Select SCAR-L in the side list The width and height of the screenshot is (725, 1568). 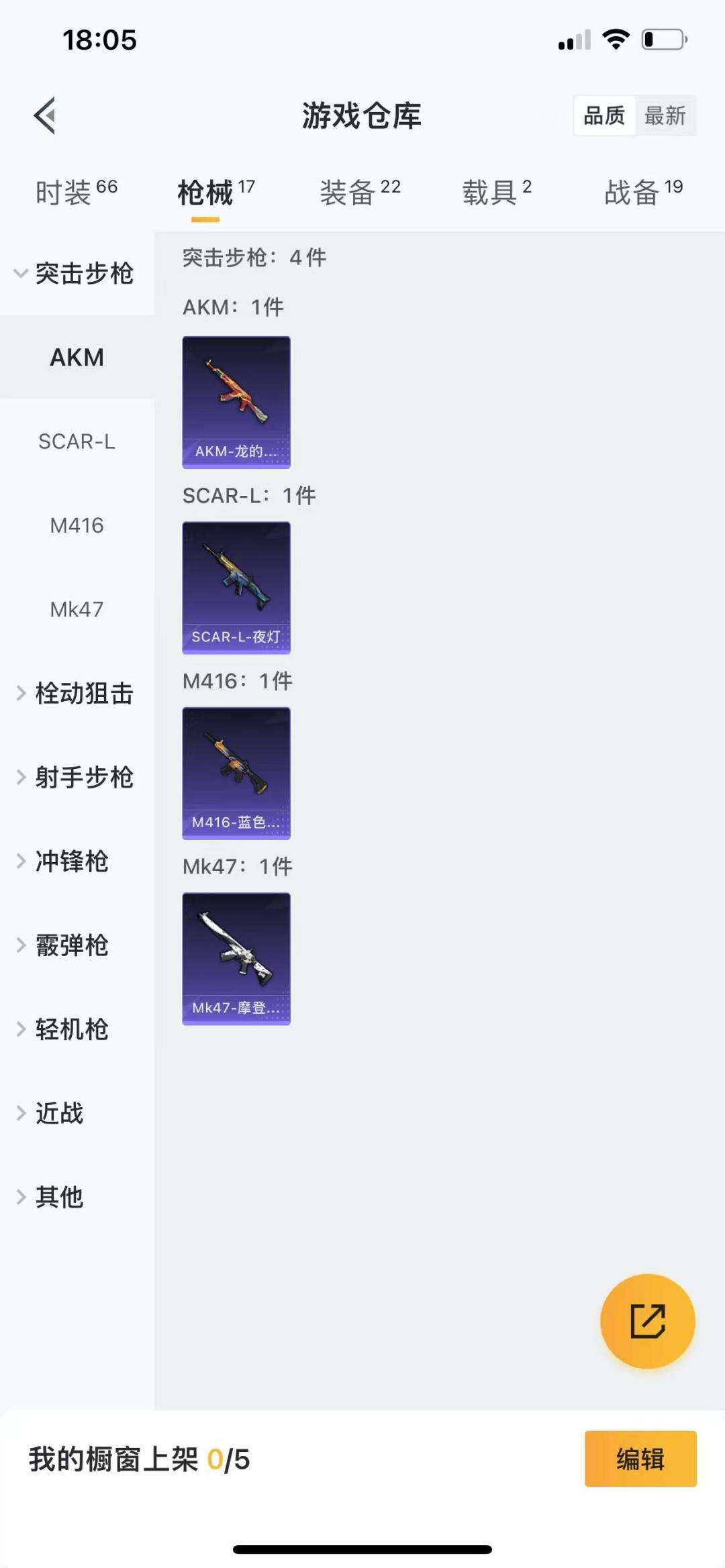point(77,441)
